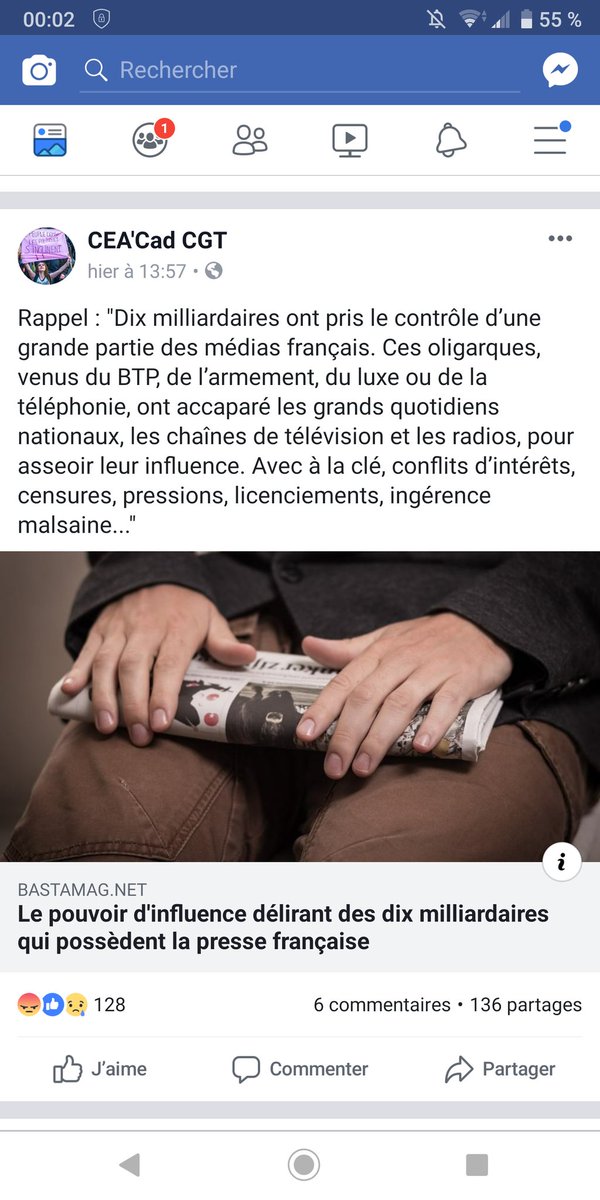Tap the info icon on article image
Viewport: 600px width, 1200px height.
click(x=561, y=862)
